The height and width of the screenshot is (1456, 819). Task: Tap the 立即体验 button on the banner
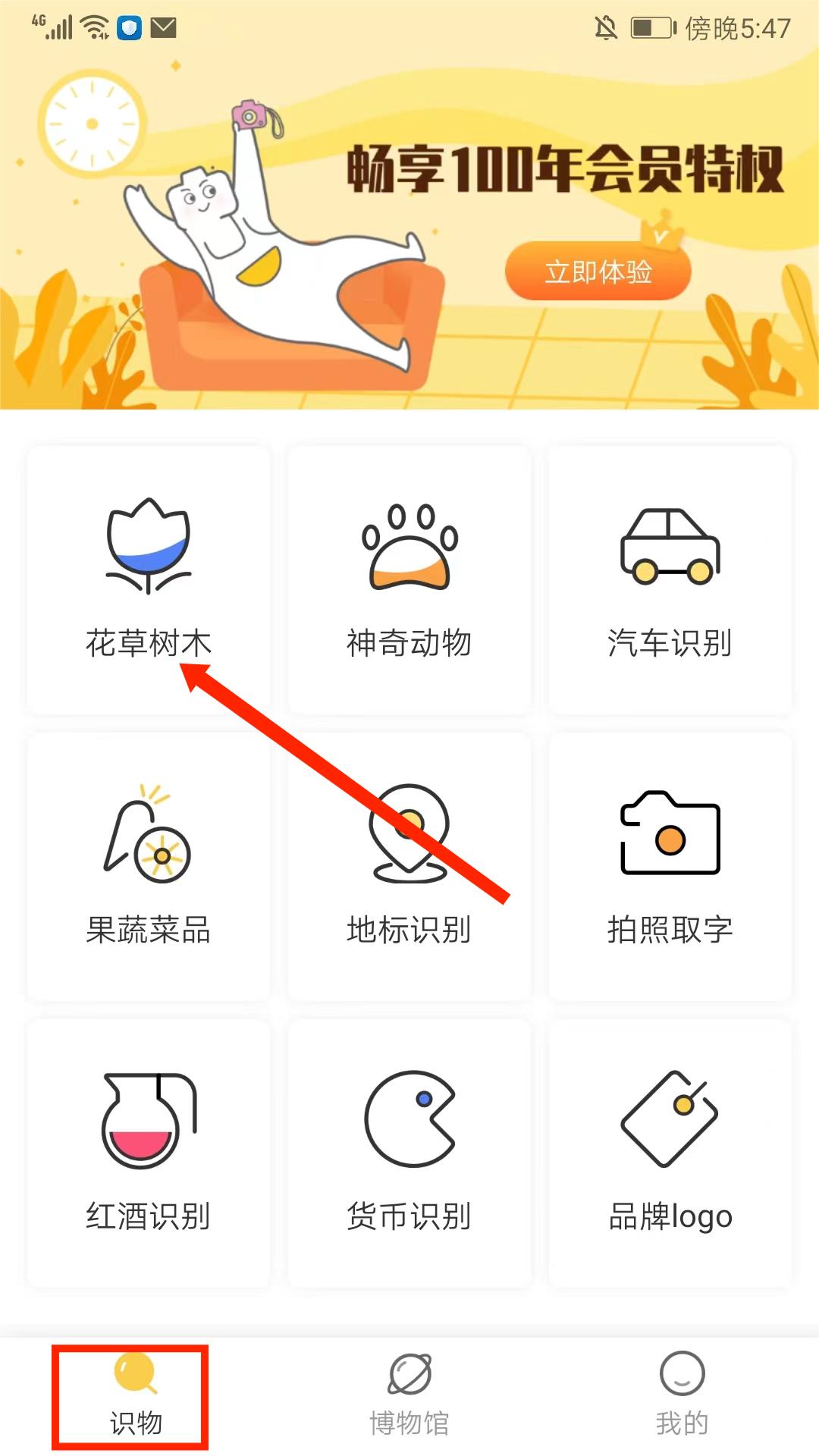click(x=598, y=271)
